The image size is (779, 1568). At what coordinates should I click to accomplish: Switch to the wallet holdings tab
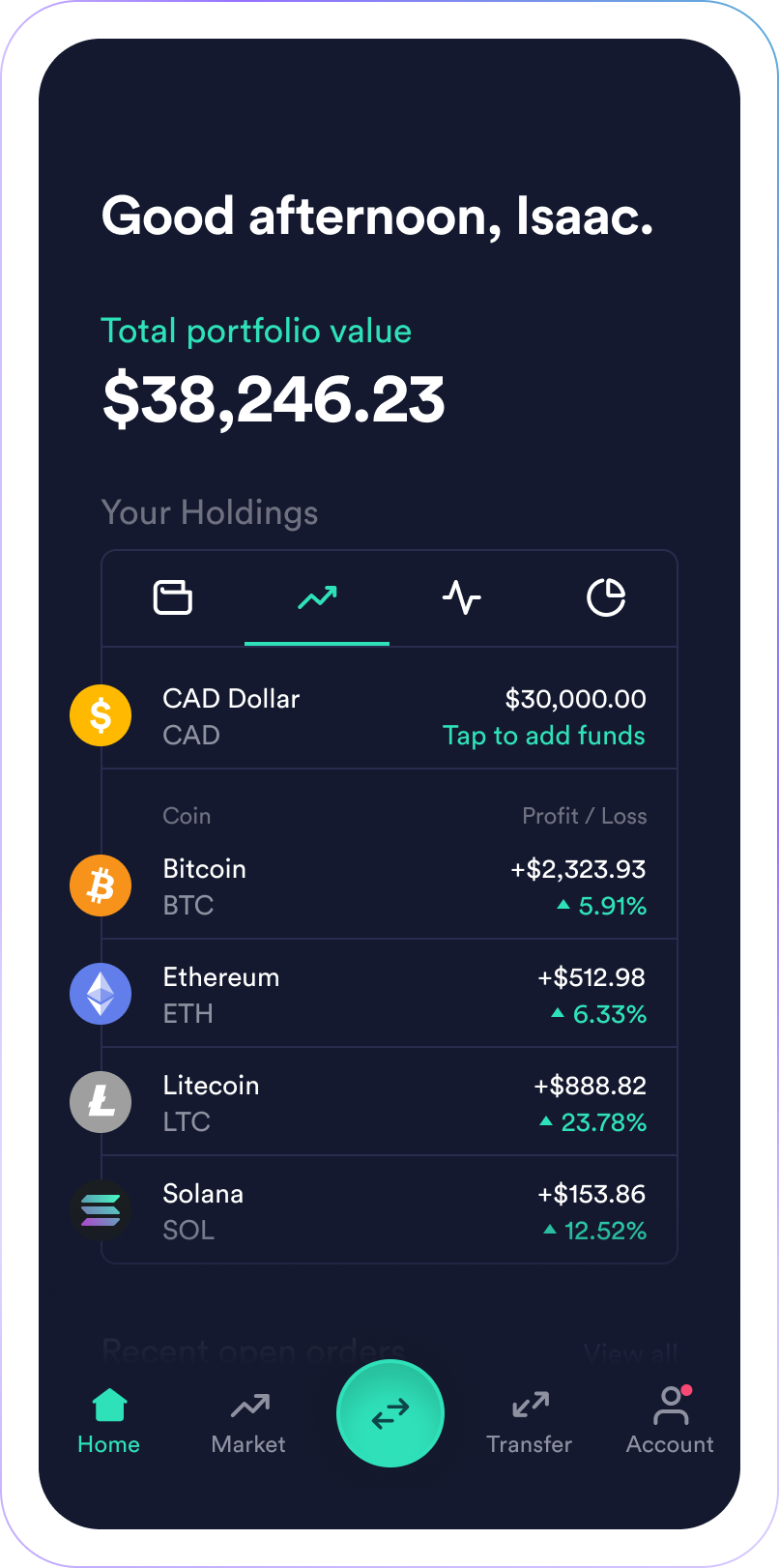(x=173, y=597)
